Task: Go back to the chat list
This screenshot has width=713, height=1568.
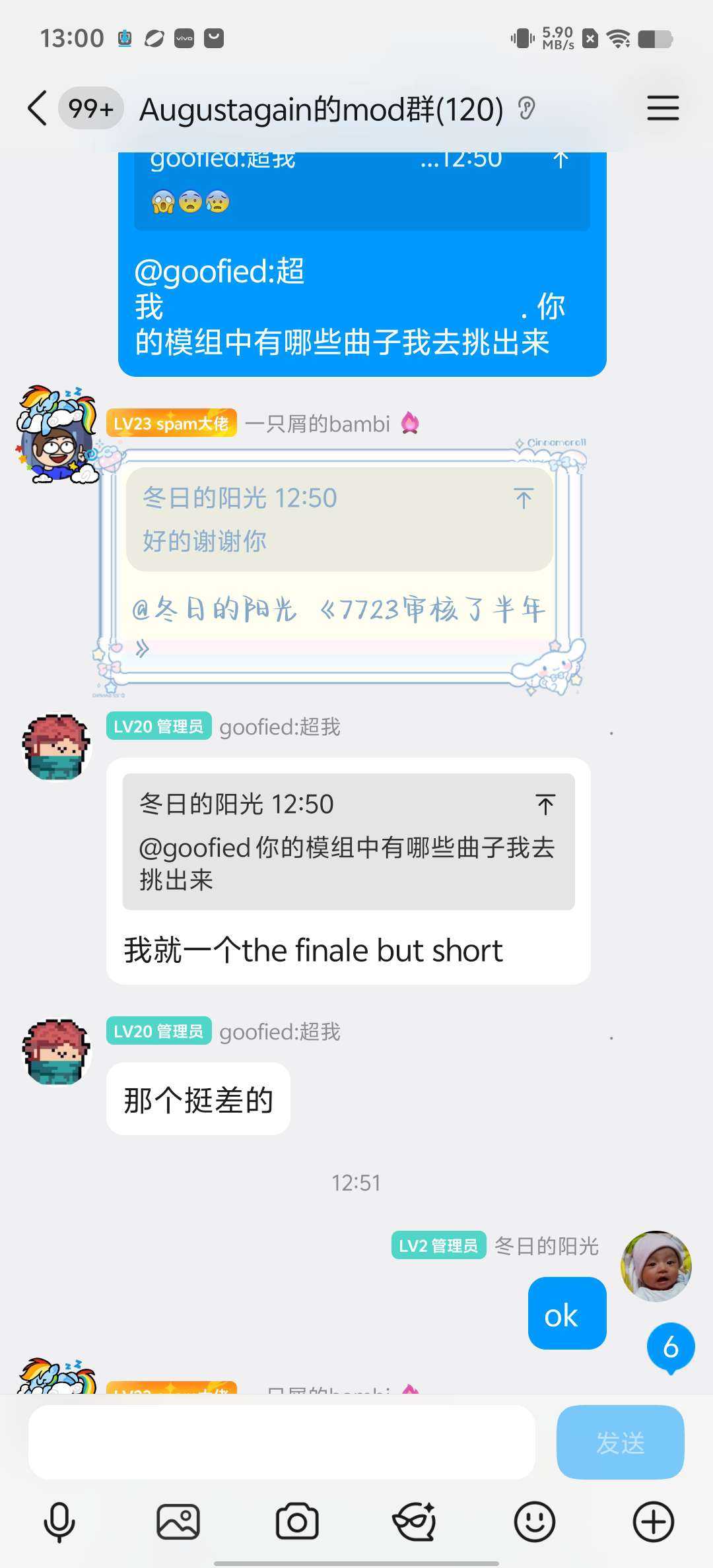Action: pos(38,108)
